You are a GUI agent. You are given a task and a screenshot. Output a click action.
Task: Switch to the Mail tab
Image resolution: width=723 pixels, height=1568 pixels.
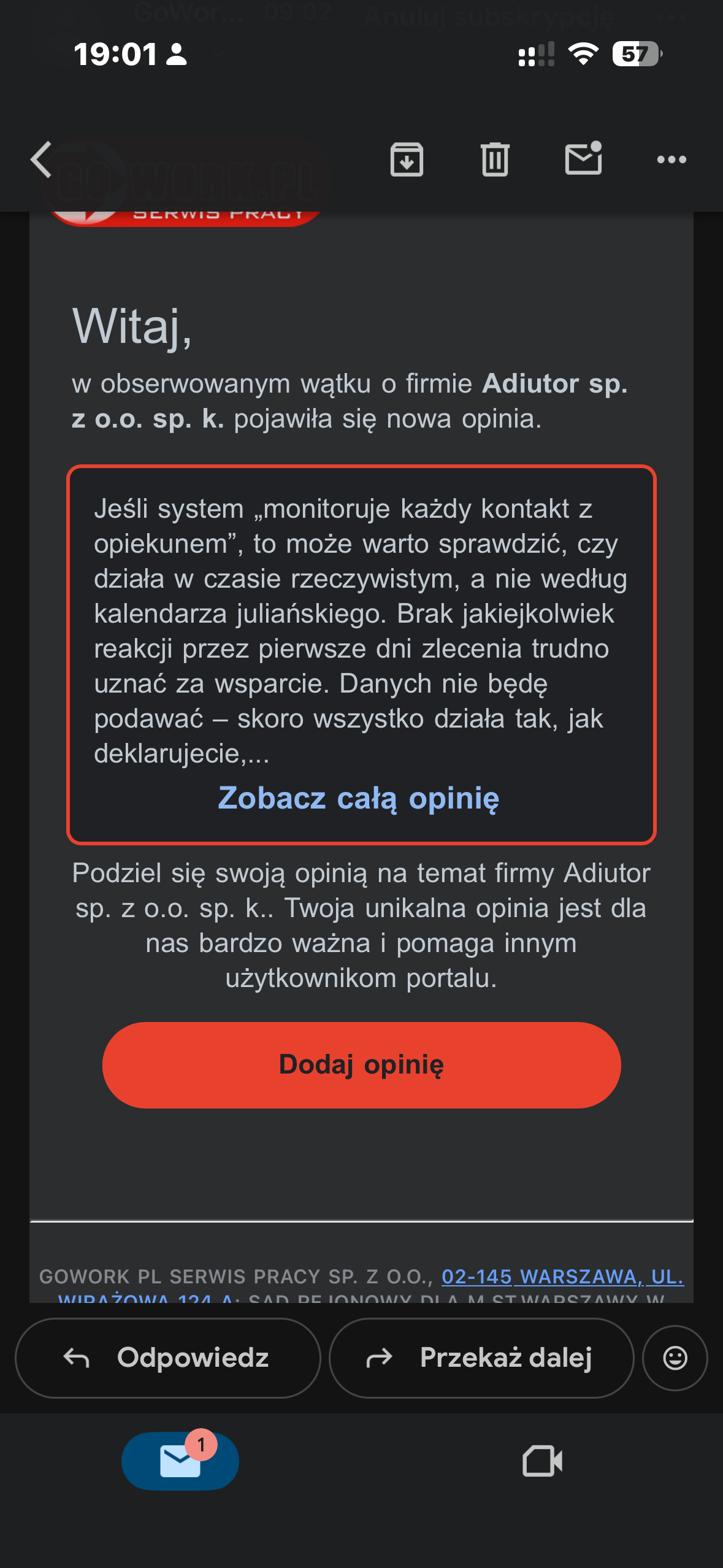180,1461
